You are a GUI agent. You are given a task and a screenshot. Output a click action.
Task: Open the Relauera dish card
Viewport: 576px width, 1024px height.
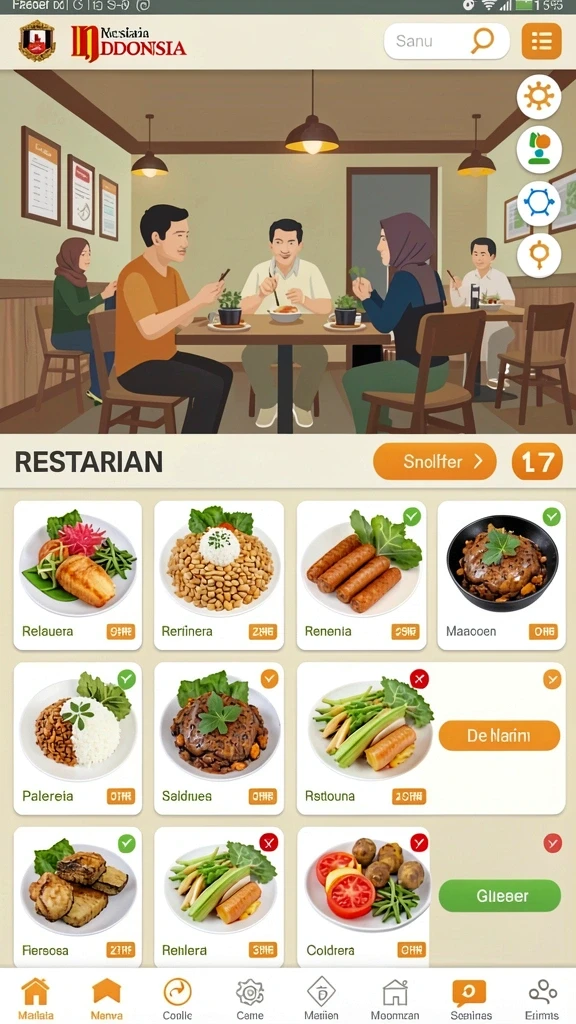(x=78, y=575)
